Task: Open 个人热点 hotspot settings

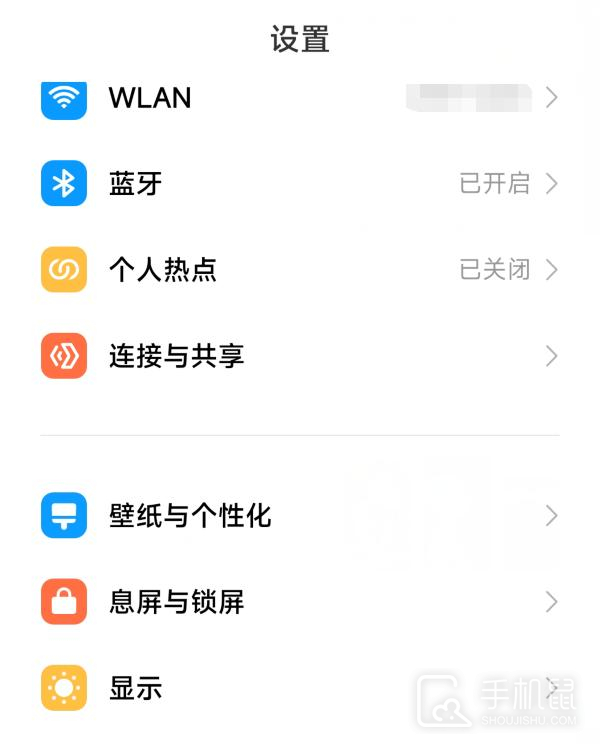Action: pyautogui.click(x=300, y=270)
